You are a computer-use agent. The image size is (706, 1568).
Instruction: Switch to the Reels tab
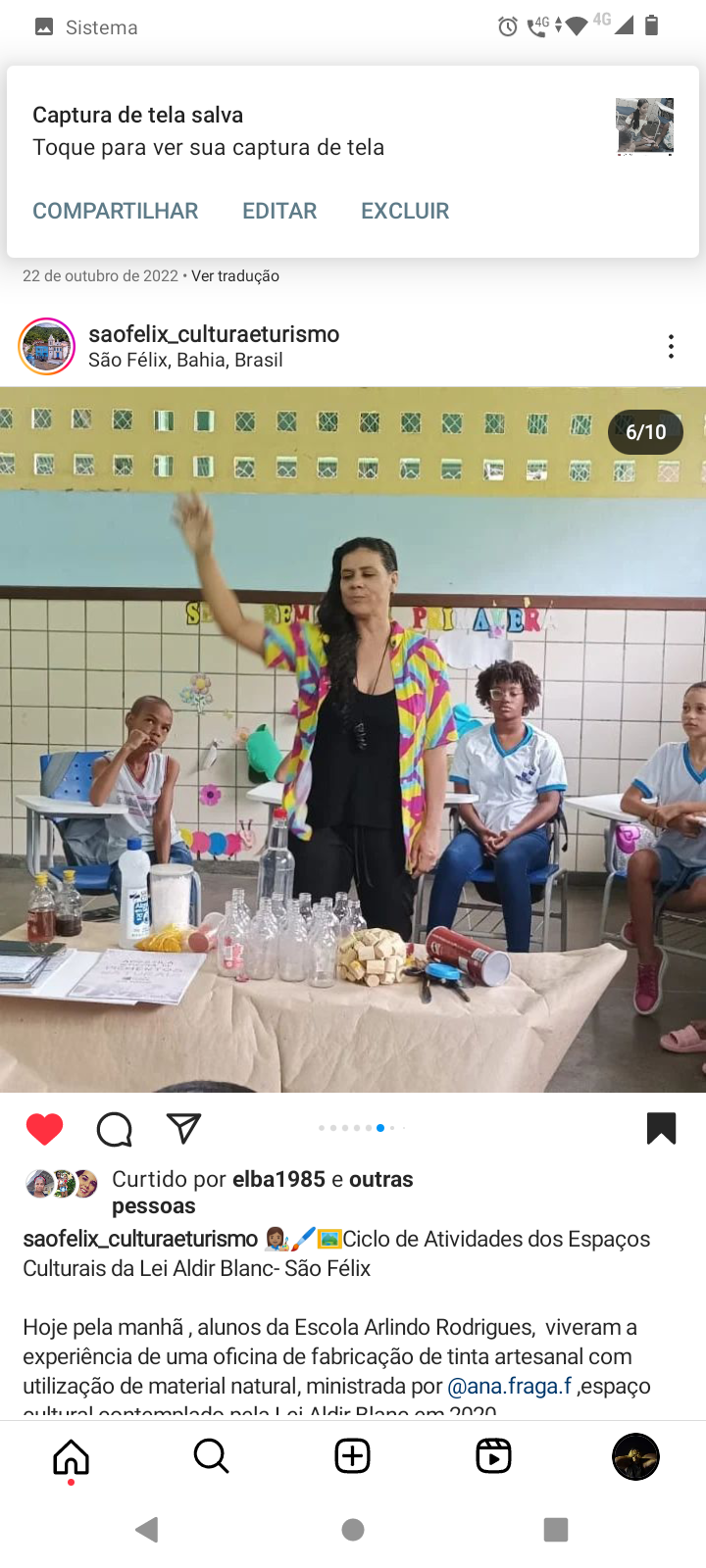tap(493, 1457)
